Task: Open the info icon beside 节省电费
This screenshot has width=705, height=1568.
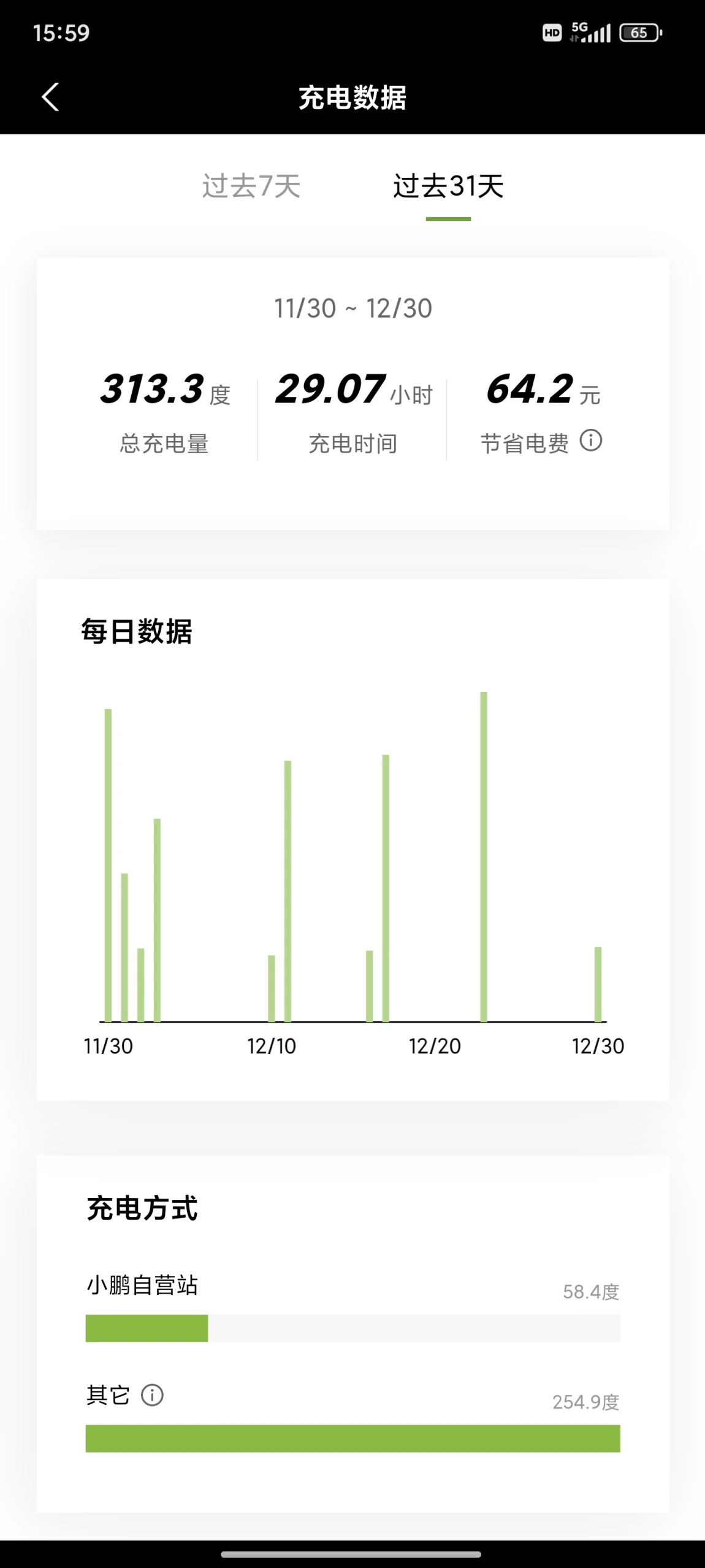Action: click(591, 440)
